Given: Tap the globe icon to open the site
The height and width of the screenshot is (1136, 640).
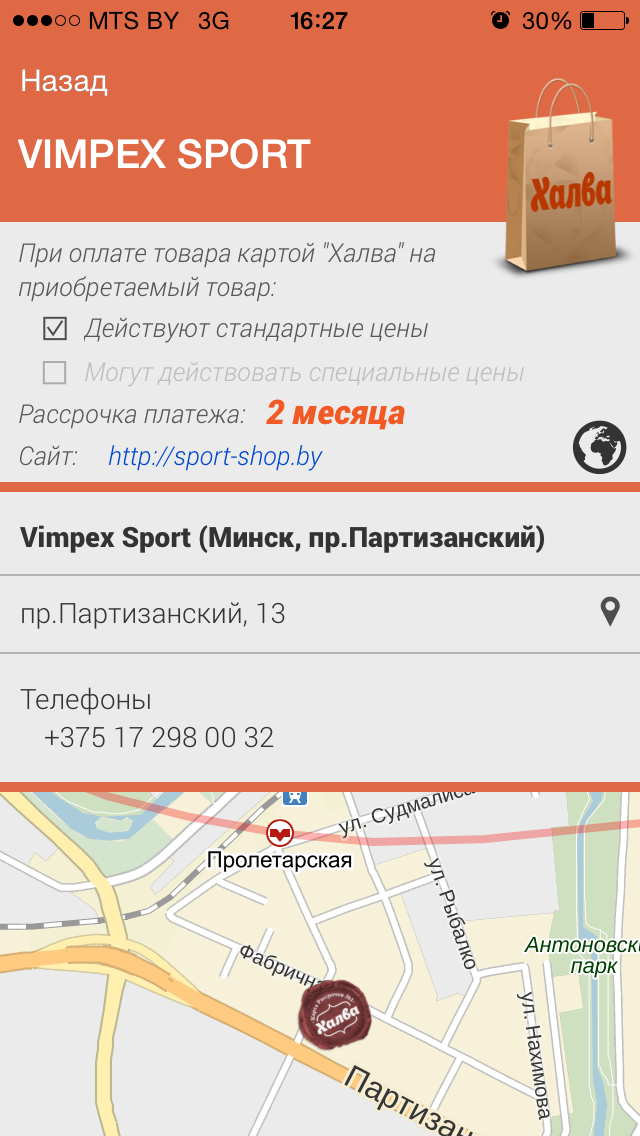Looking at the screenshot, I should click(599, 447).
